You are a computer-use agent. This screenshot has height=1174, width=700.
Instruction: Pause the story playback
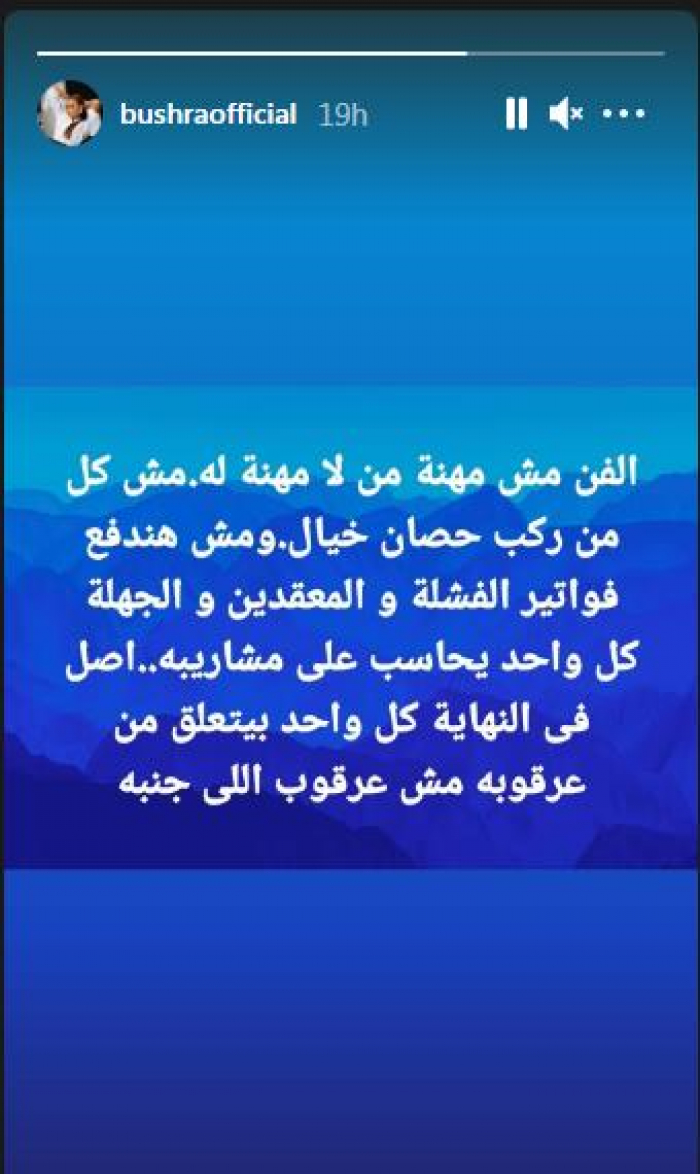click(516, 115)
